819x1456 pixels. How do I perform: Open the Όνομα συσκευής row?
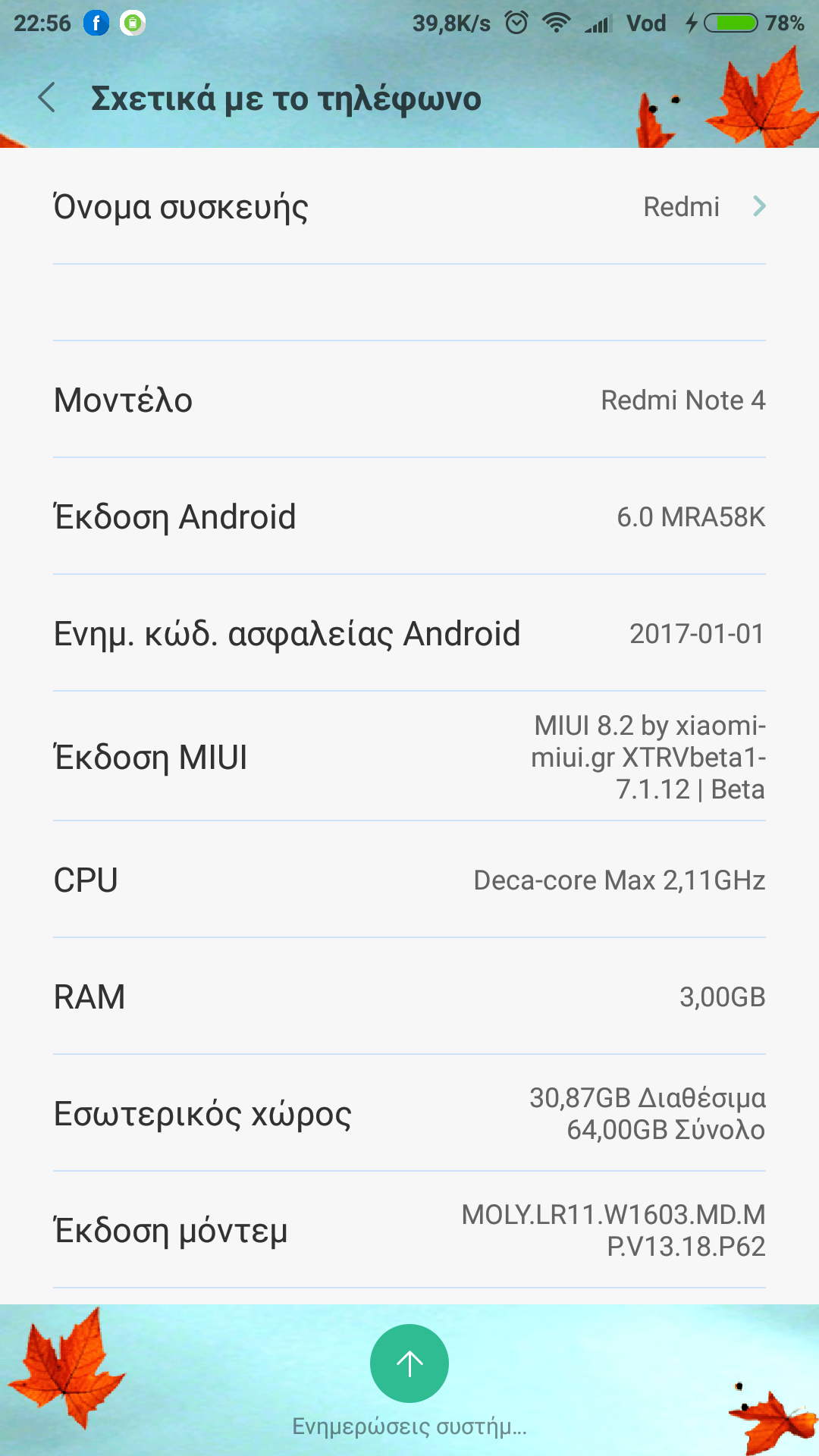pyautogui.click(x=409, y=207)
